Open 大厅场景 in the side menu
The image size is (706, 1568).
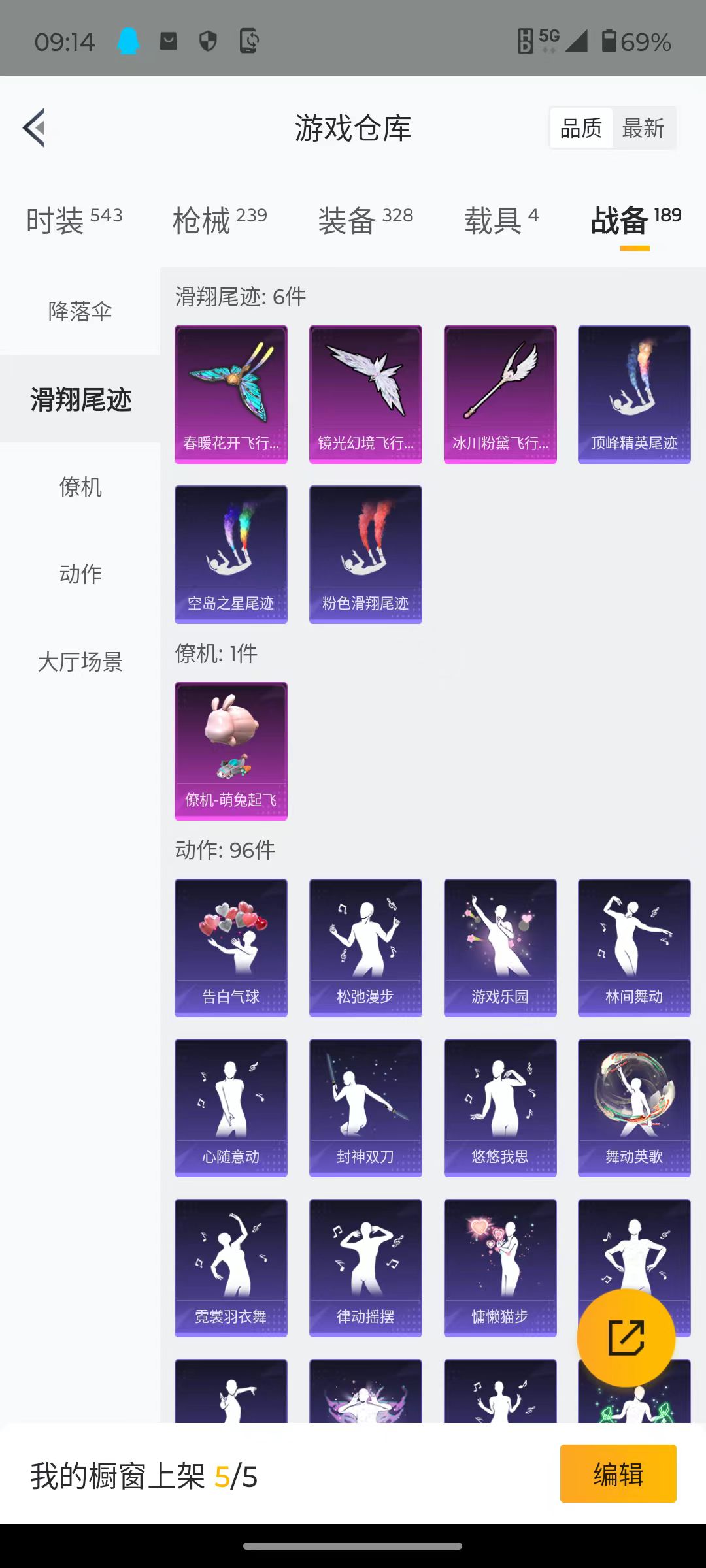tap(80, 661)
